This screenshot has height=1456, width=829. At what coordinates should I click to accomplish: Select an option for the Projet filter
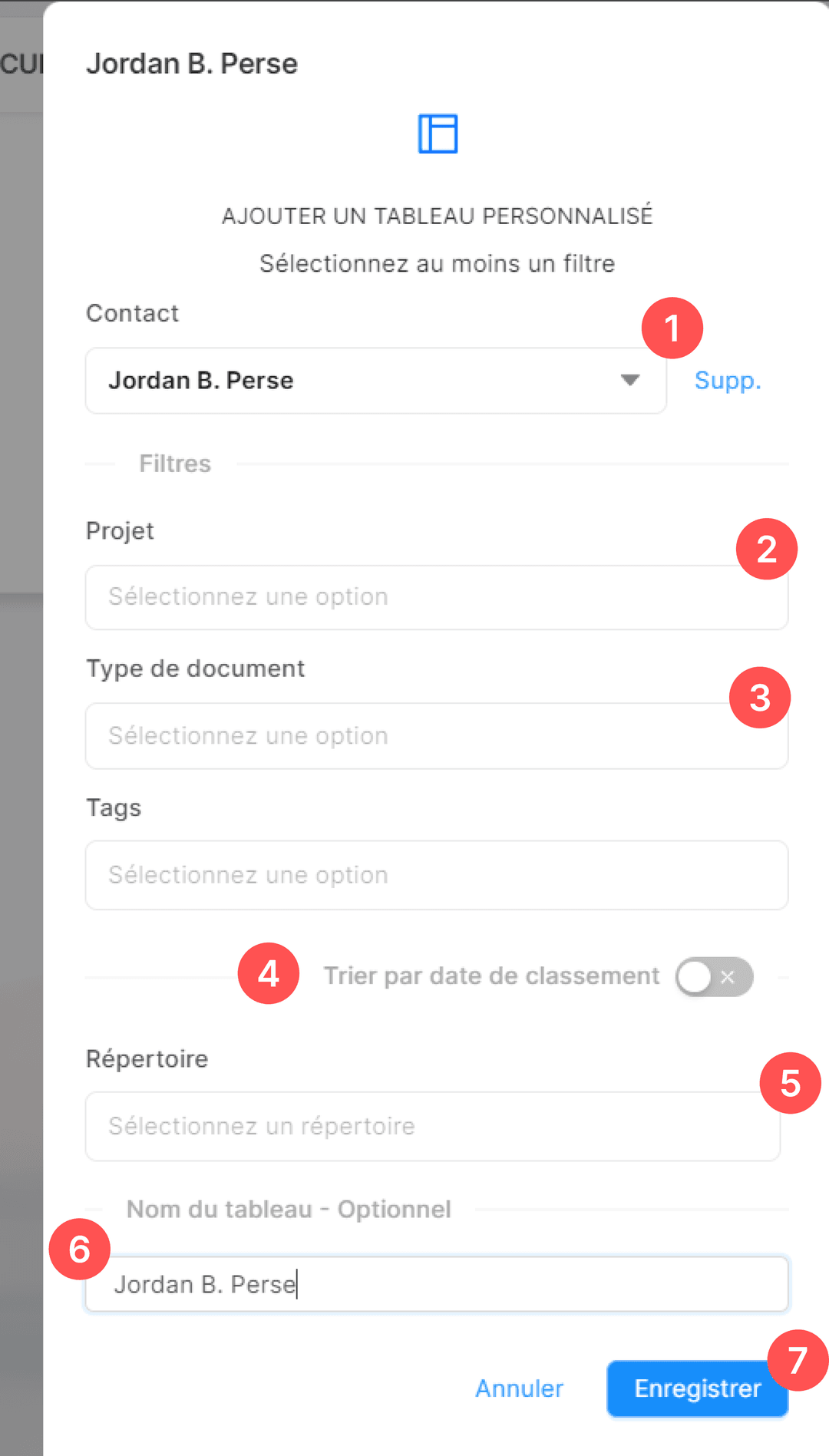click(x=436, y=597)
